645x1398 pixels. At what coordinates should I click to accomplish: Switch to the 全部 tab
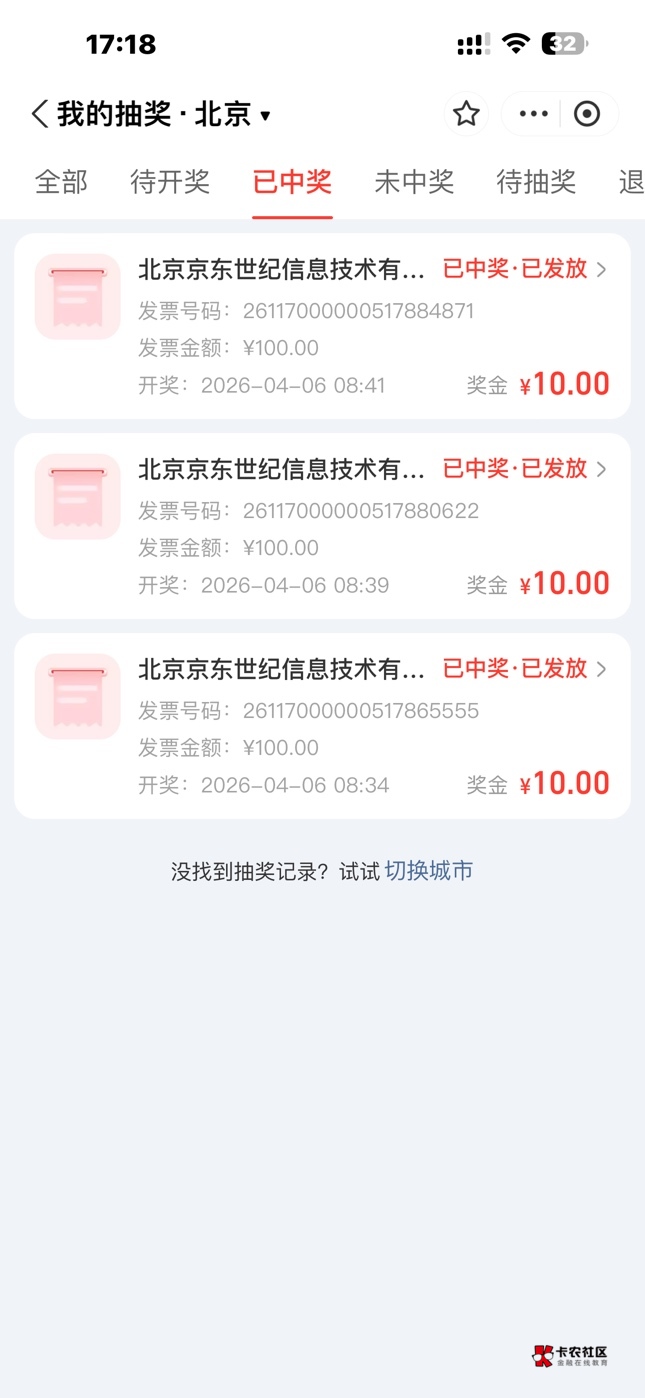pos(61,182)
